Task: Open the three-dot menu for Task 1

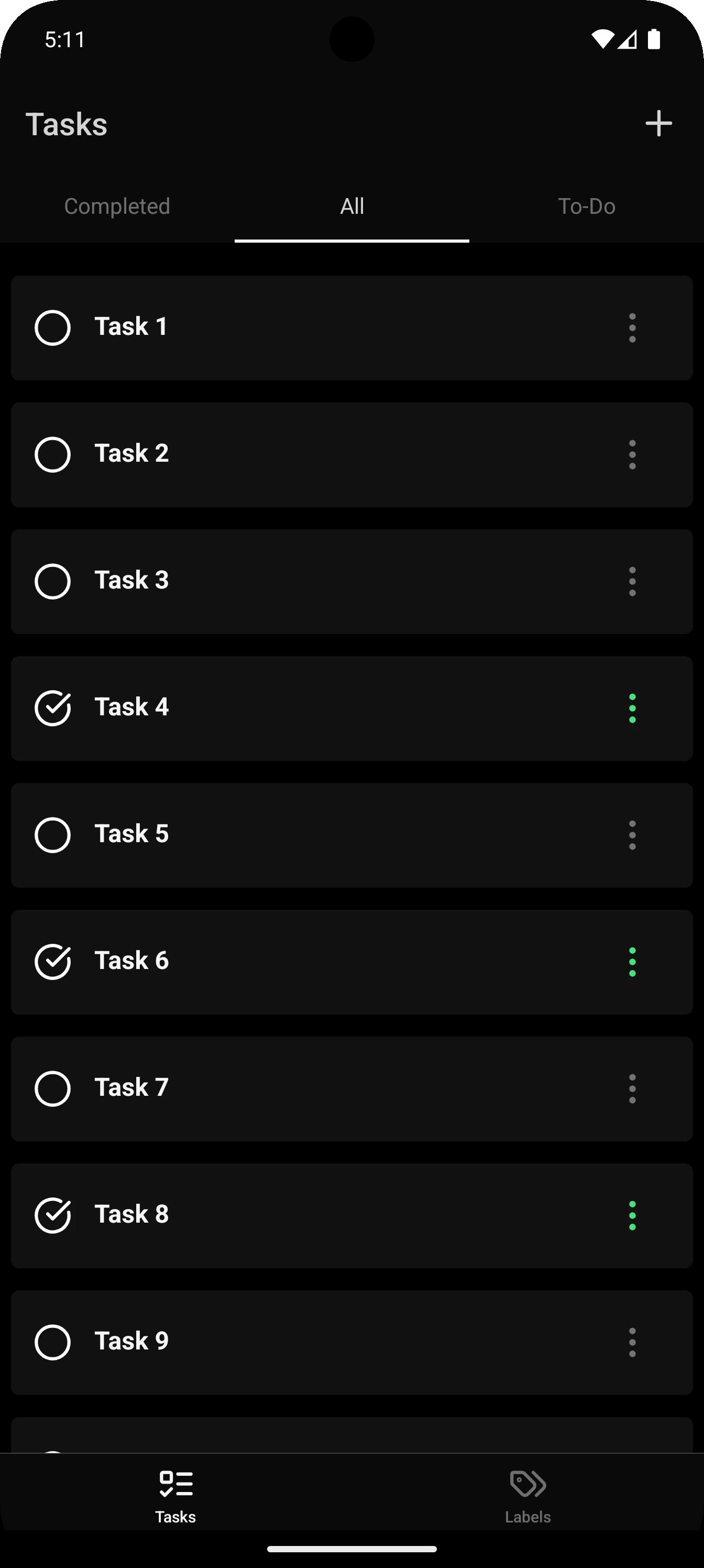Action: click(x=632, y=328)
